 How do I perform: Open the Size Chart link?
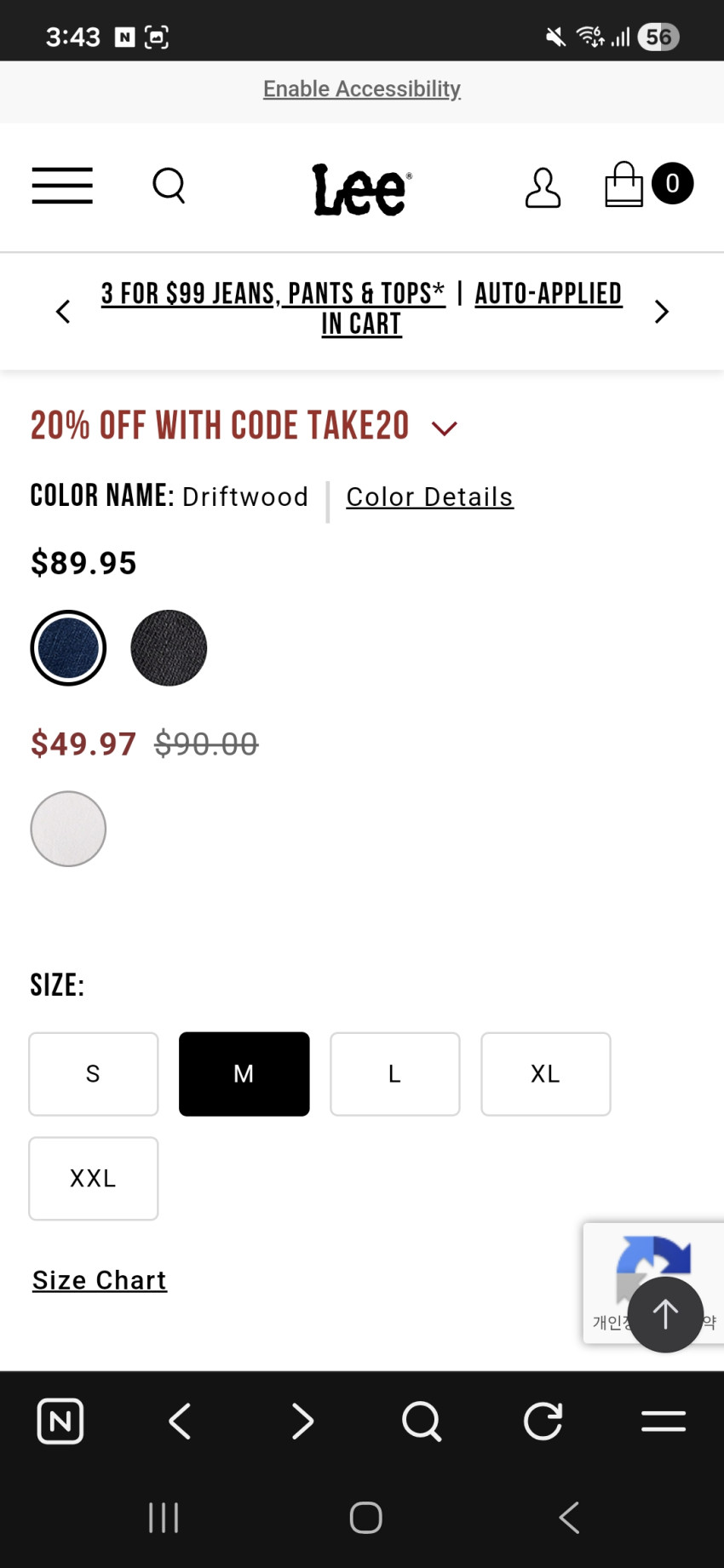point(100,1280)
